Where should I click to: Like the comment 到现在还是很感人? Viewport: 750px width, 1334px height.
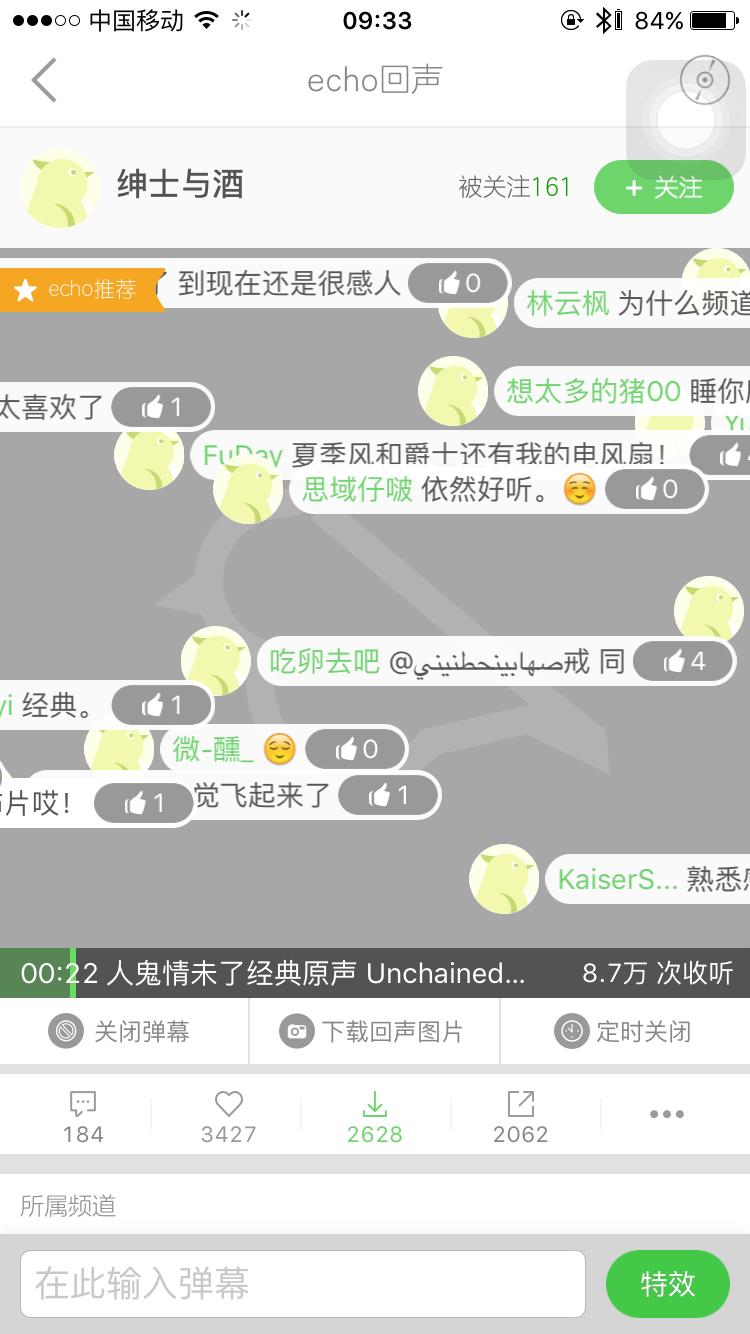(459, 284)
